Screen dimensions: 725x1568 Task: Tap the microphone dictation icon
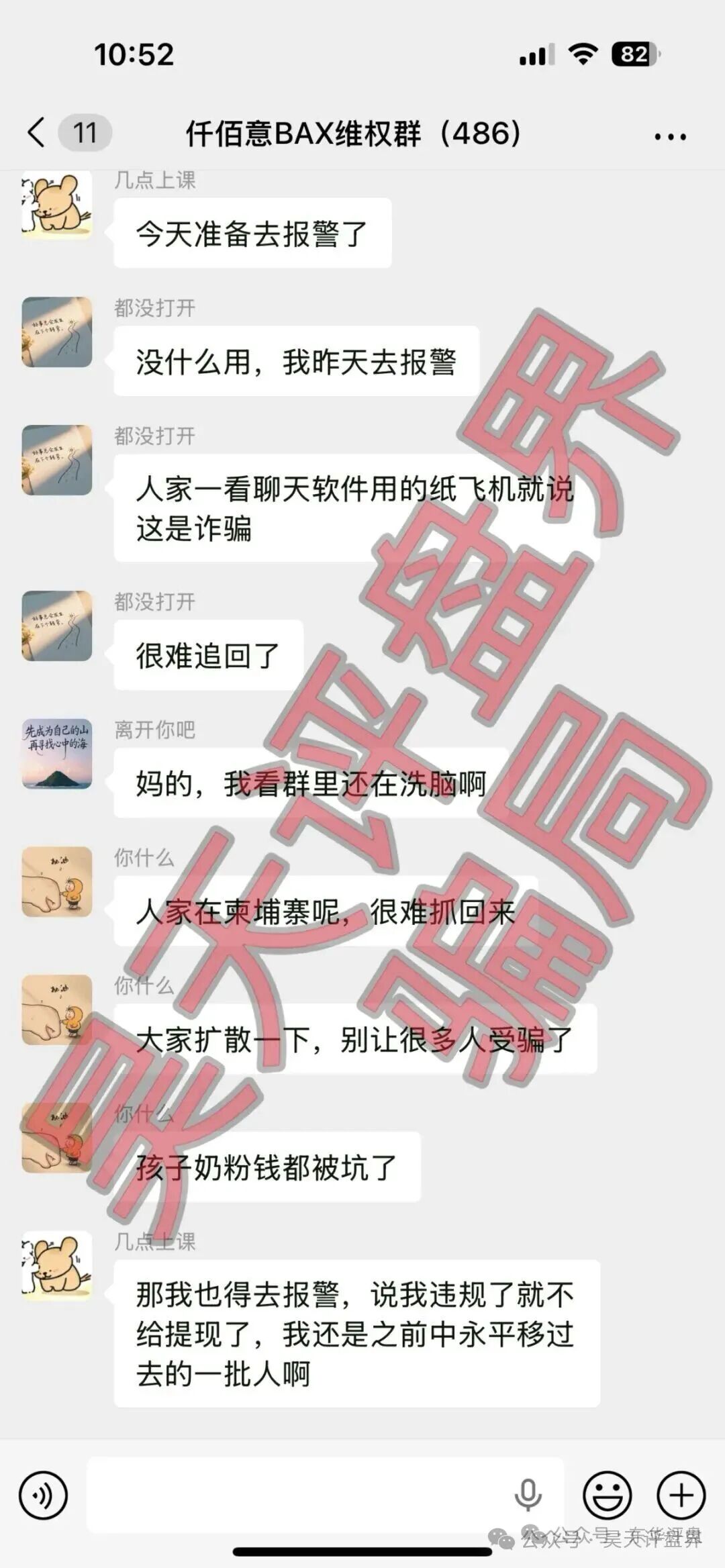[x=528, y=1496]
